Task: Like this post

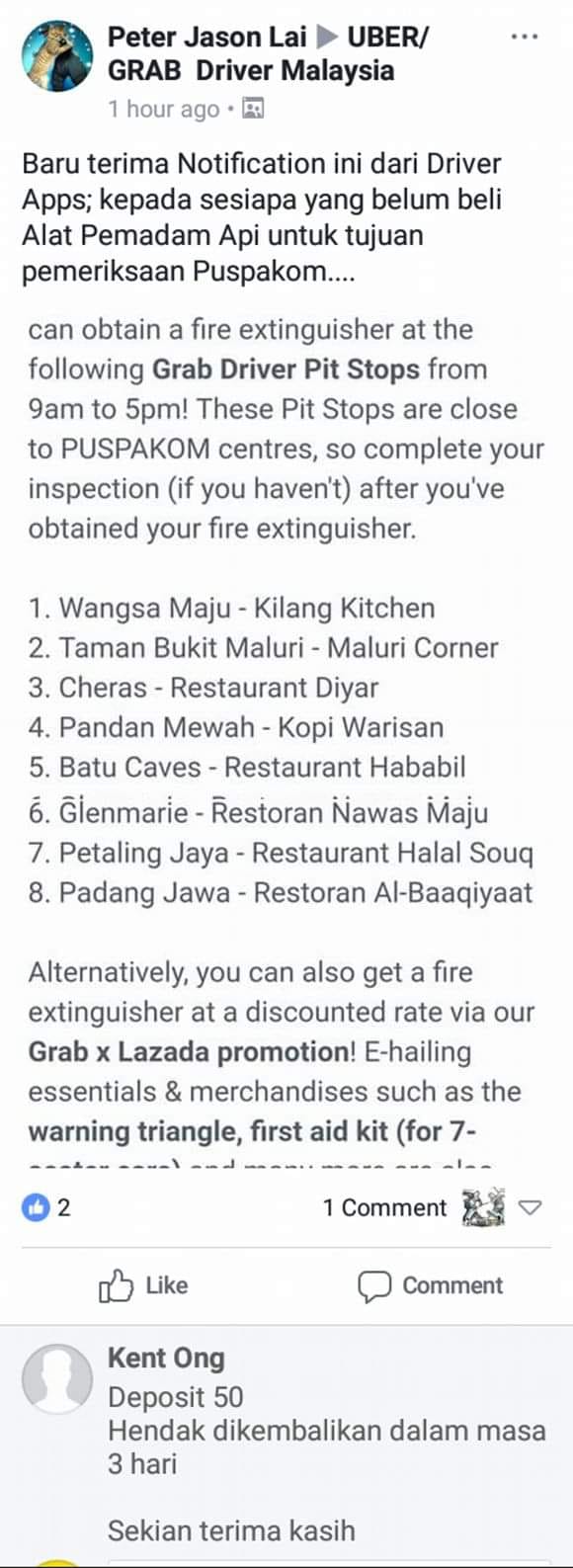Action: (x=143, y=1285)
